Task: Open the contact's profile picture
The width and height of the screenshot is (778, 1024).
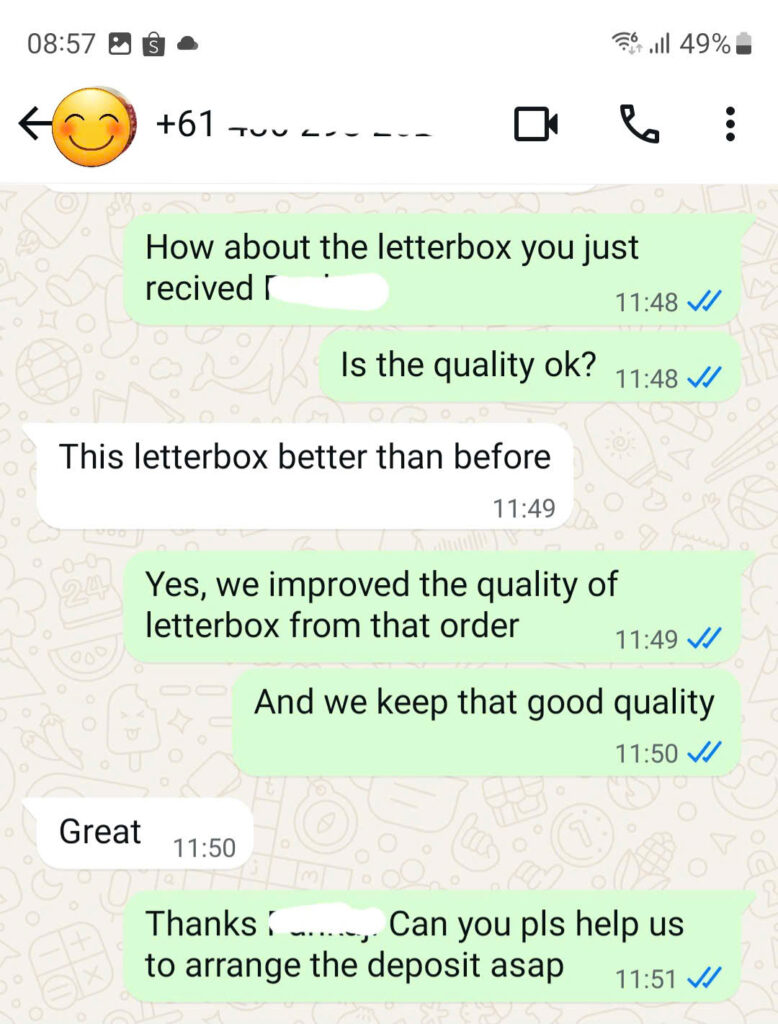Action: [94, 126]
